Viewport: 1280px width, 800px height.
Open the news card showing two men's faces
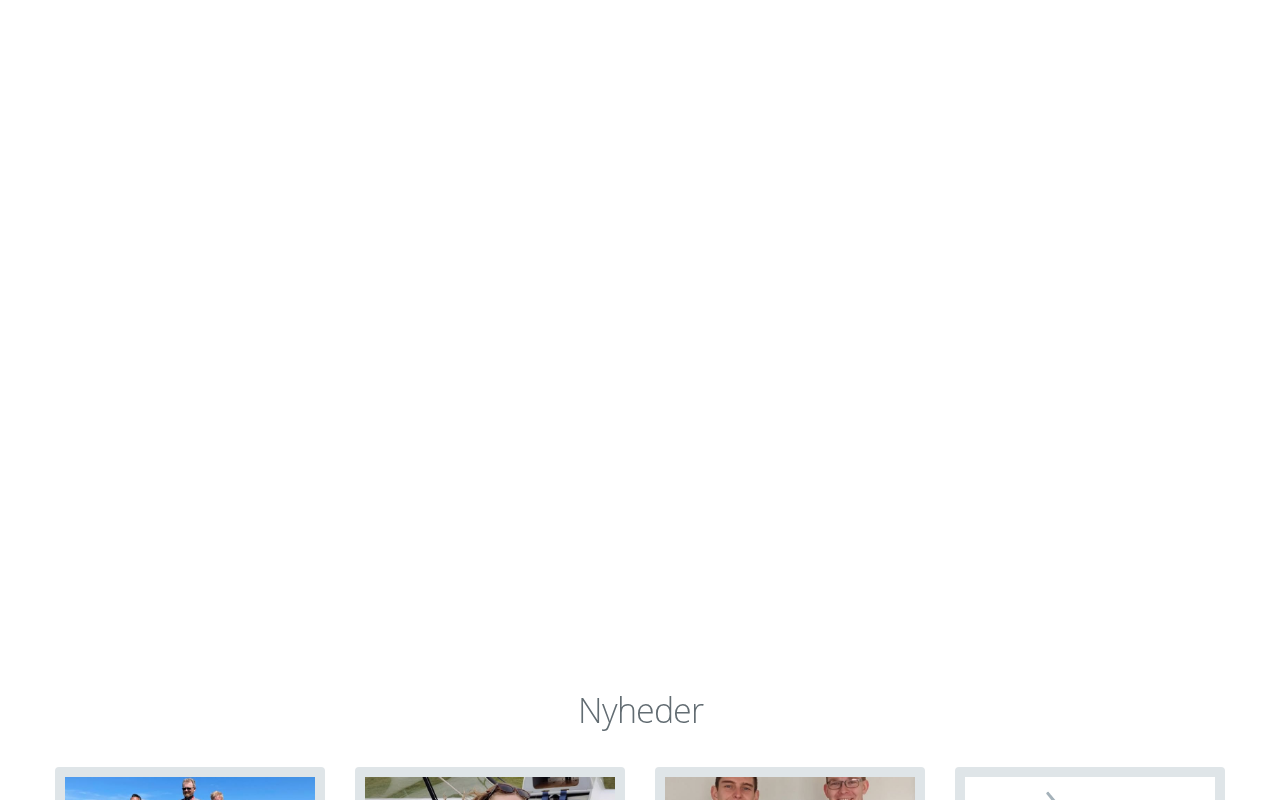790,787
